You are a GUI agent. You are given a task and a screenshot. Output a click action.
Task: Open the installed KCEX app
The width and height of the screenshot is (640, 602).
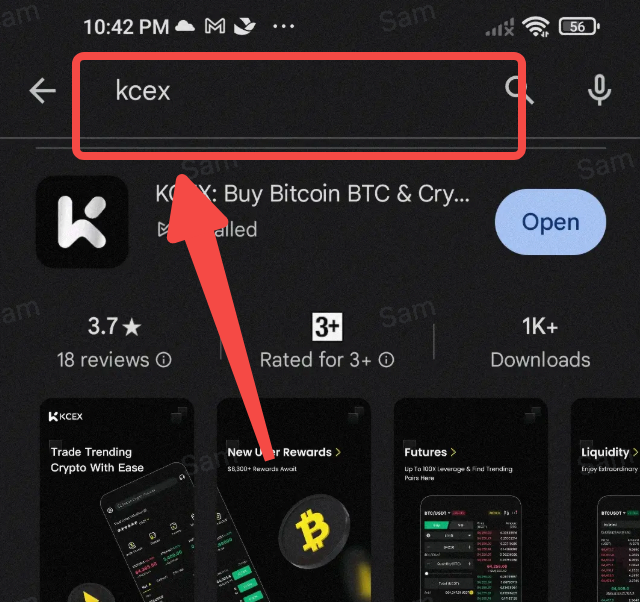pyautogui.click(x=550, y=222)
